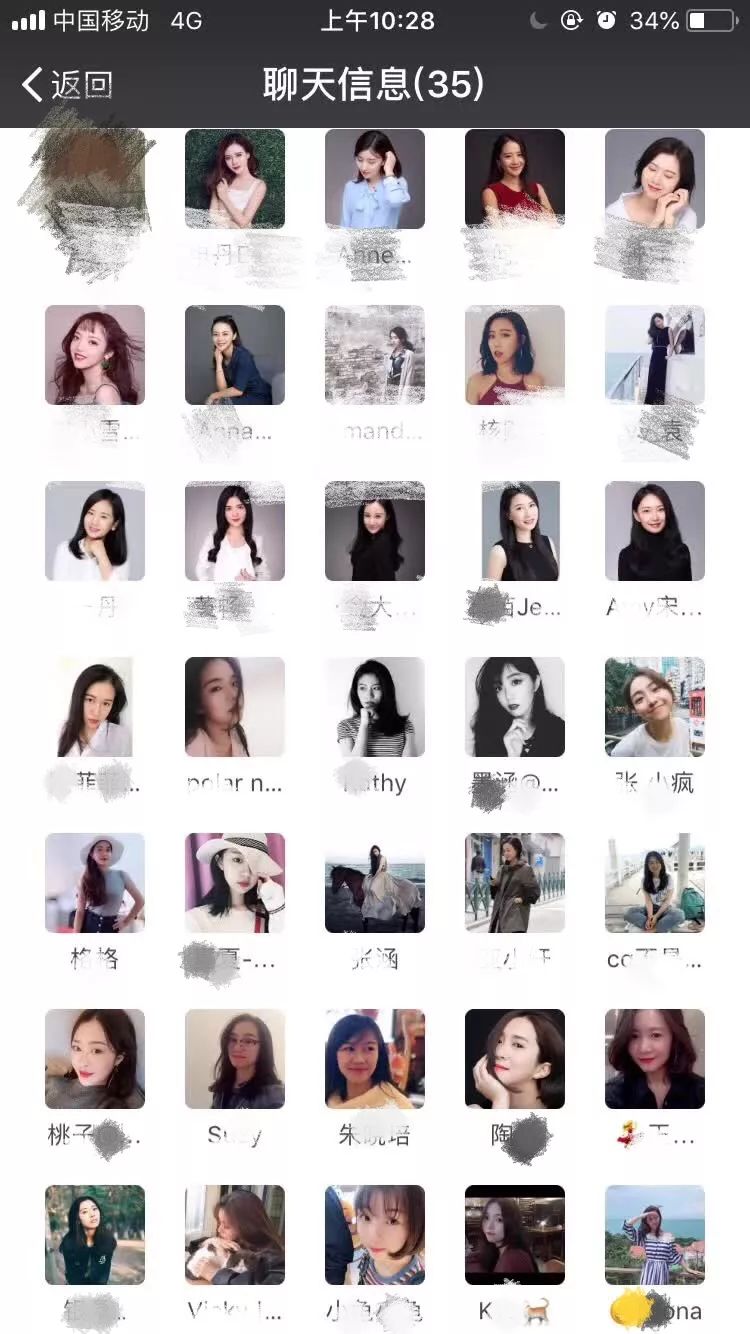
Task: Open member whose name starts with 小鱼
Action: click(375, 1235)
